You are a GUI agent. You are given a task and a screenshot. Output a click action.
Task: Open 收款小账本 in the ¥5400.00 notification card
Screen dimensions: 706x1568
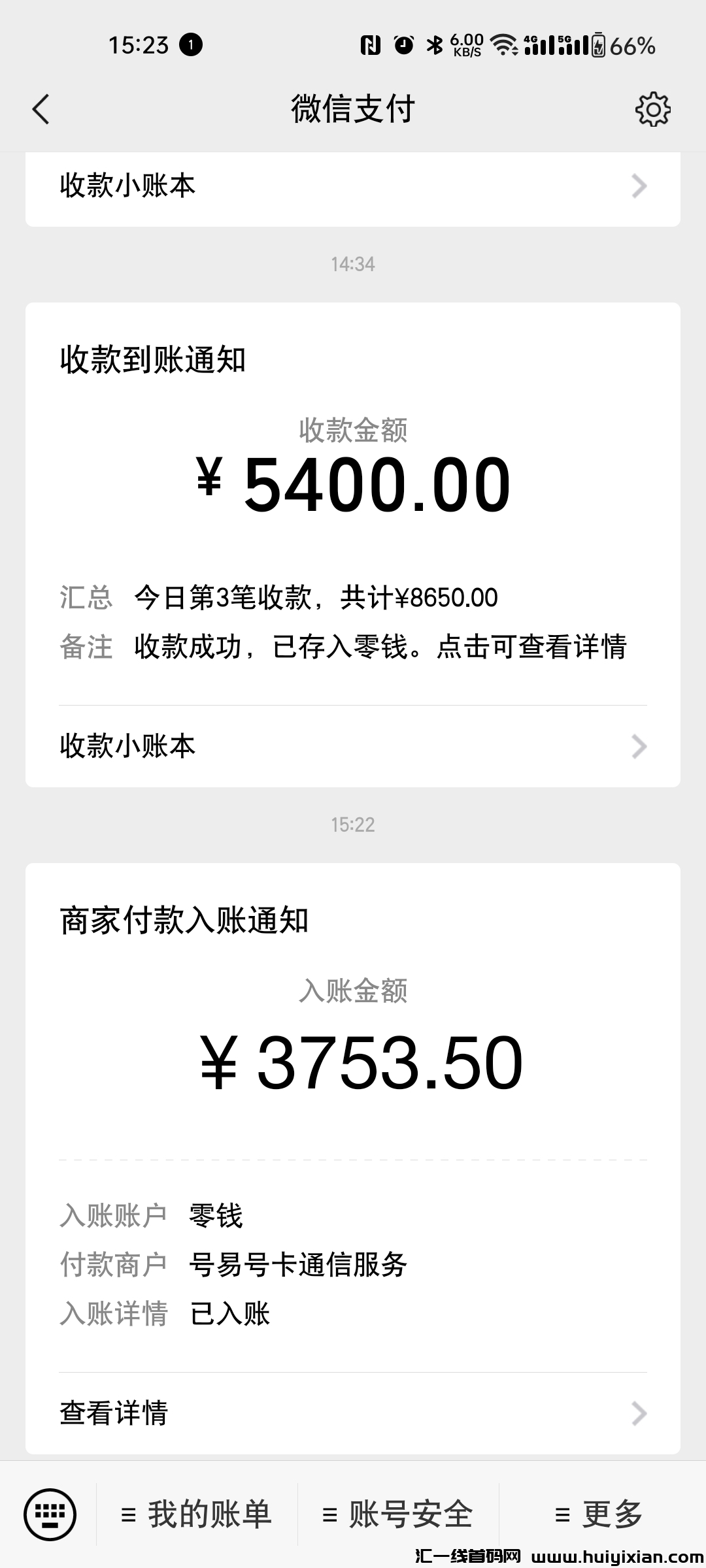pyautogui.click(x=353, y=746)
